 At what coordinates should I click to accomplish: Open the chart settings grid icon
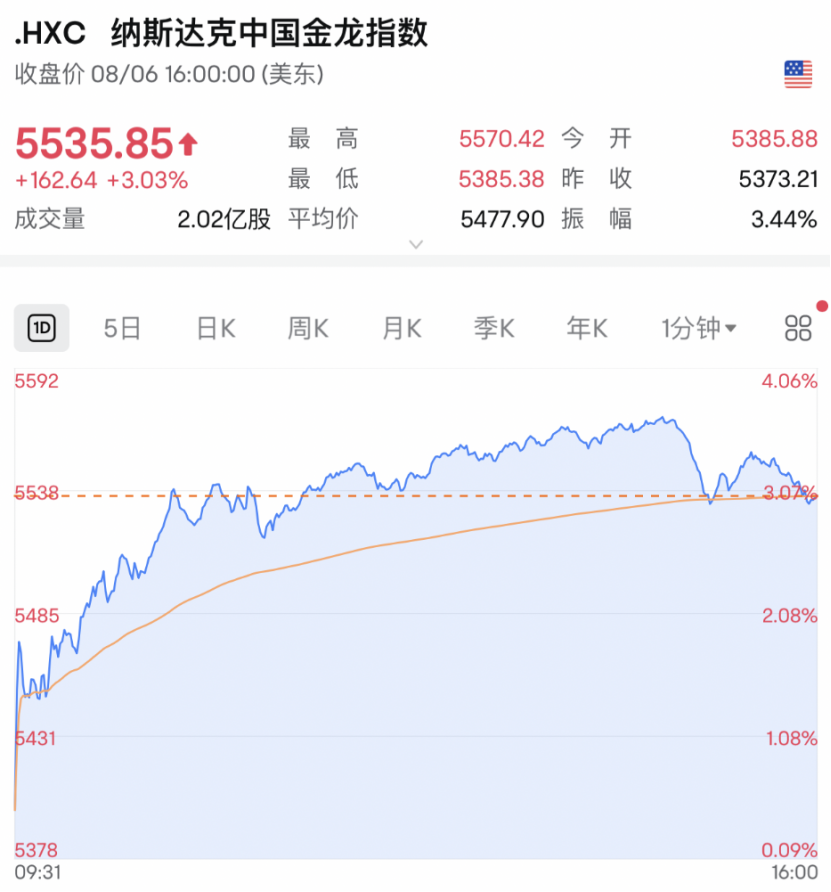click(x=797, y=328)
